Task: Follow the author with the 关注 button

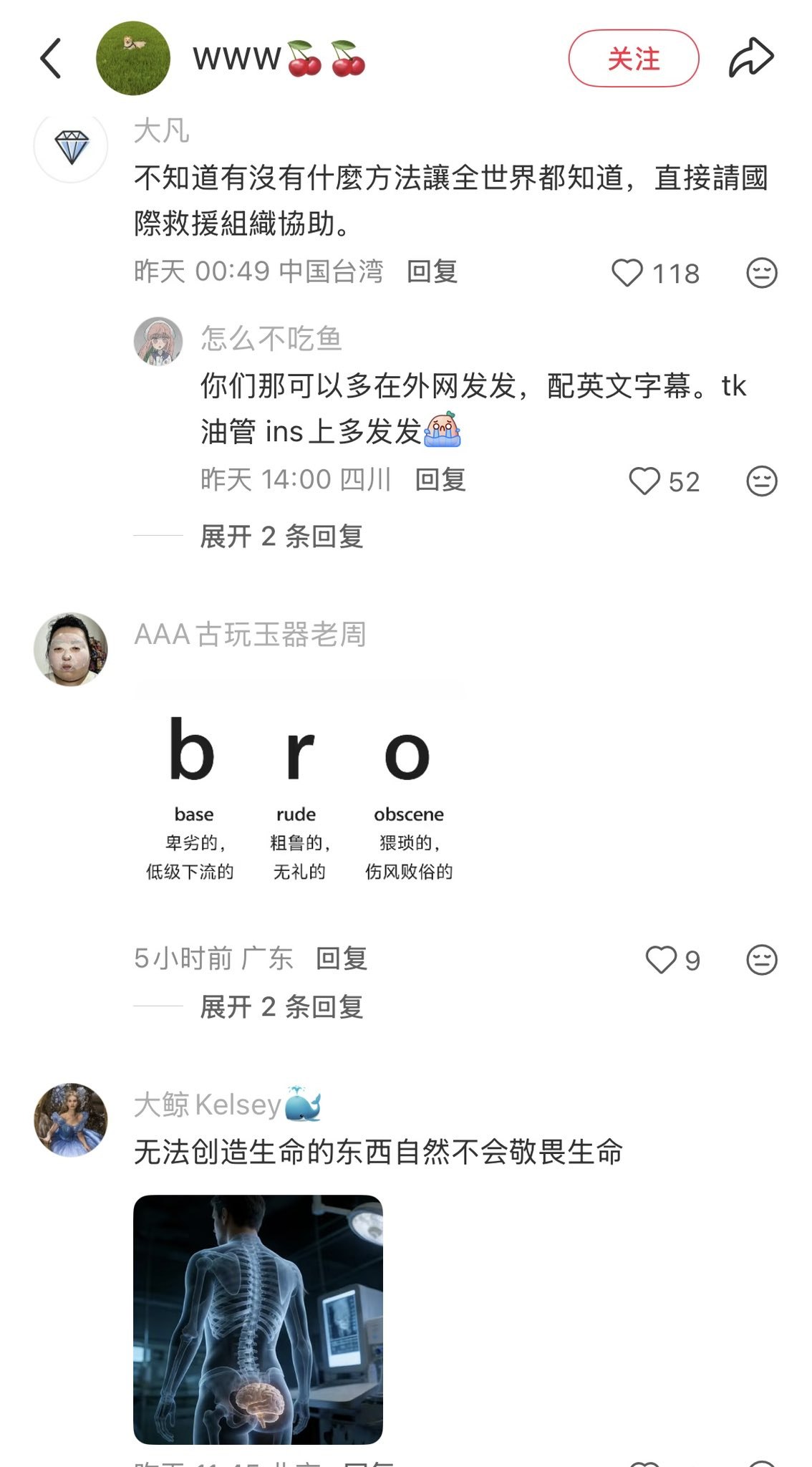Action: (634, 59)
